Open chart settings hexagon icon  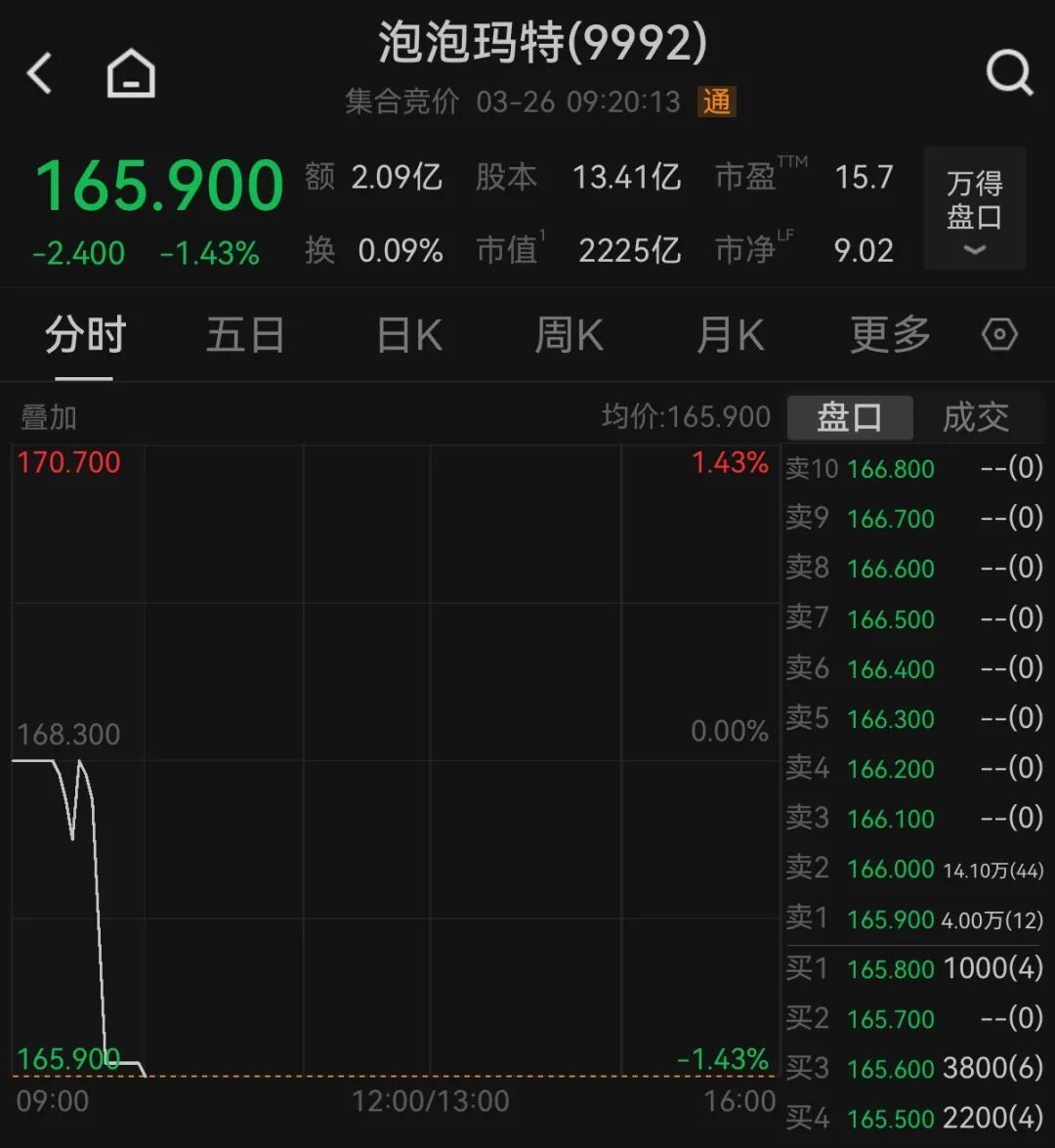[999, 335]
